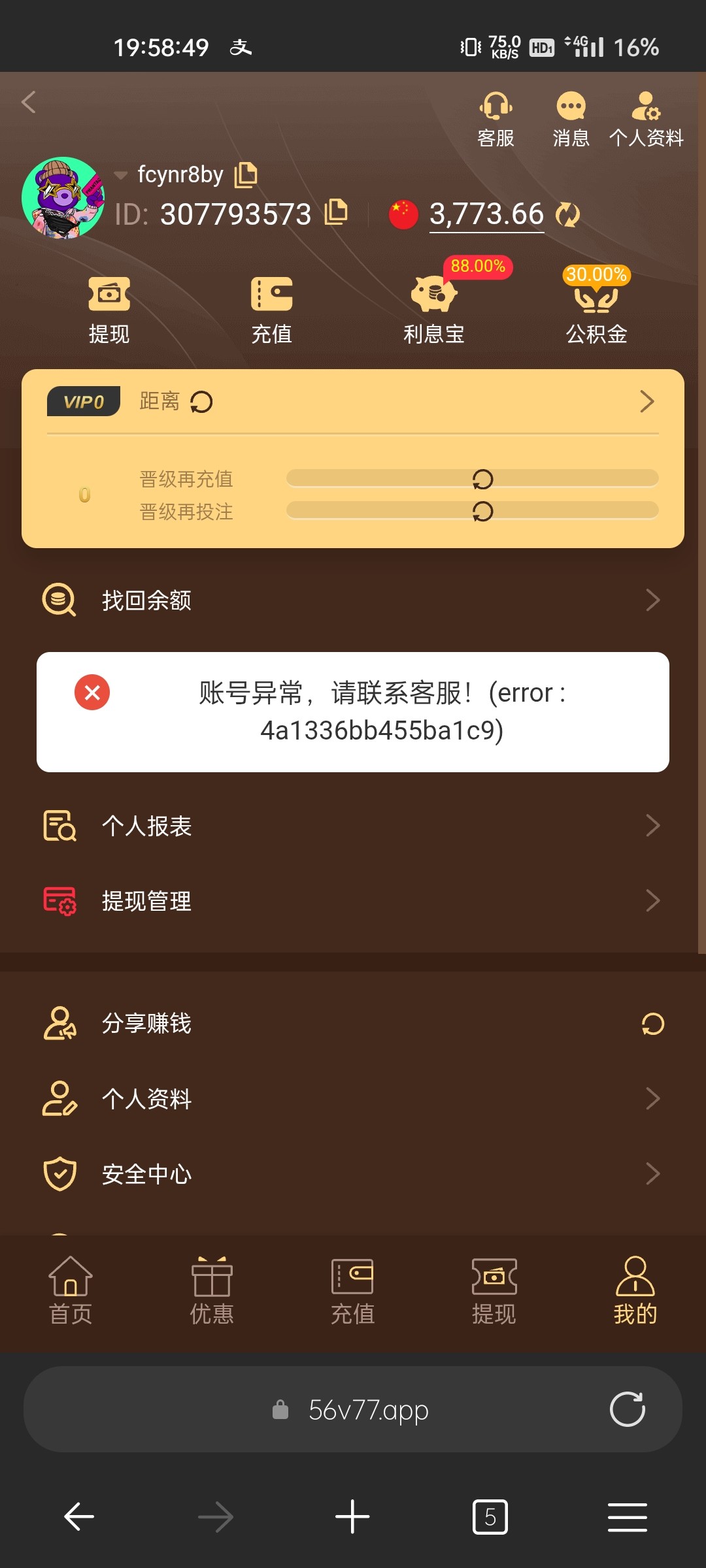Open the browser tab switcher
Screen dimensions: 706x1568
coord(490,1516)
